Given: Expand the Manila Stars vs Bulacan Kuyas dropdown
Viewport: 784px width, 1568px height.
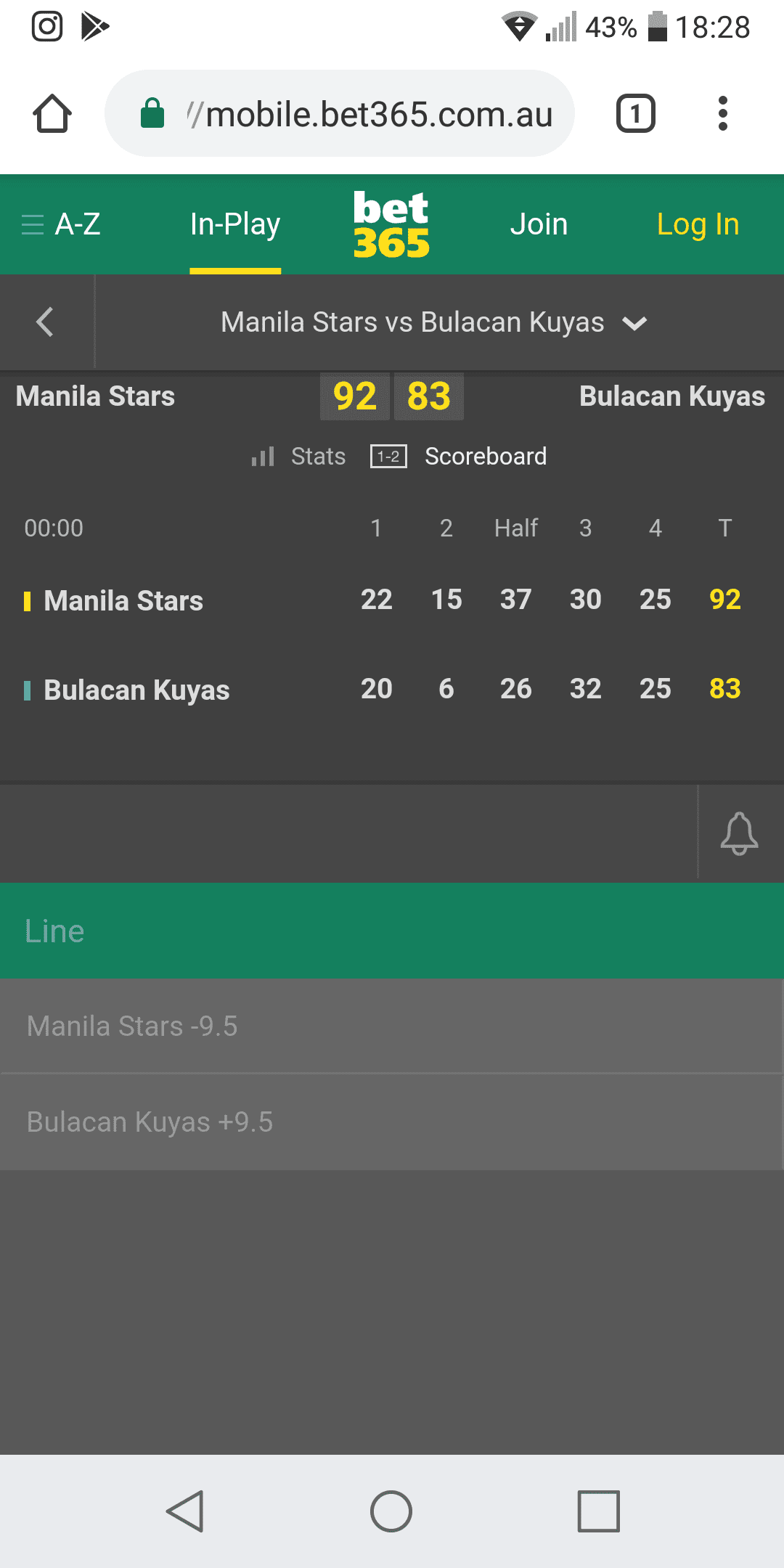Looking at the screenshot, I should 434,322.
